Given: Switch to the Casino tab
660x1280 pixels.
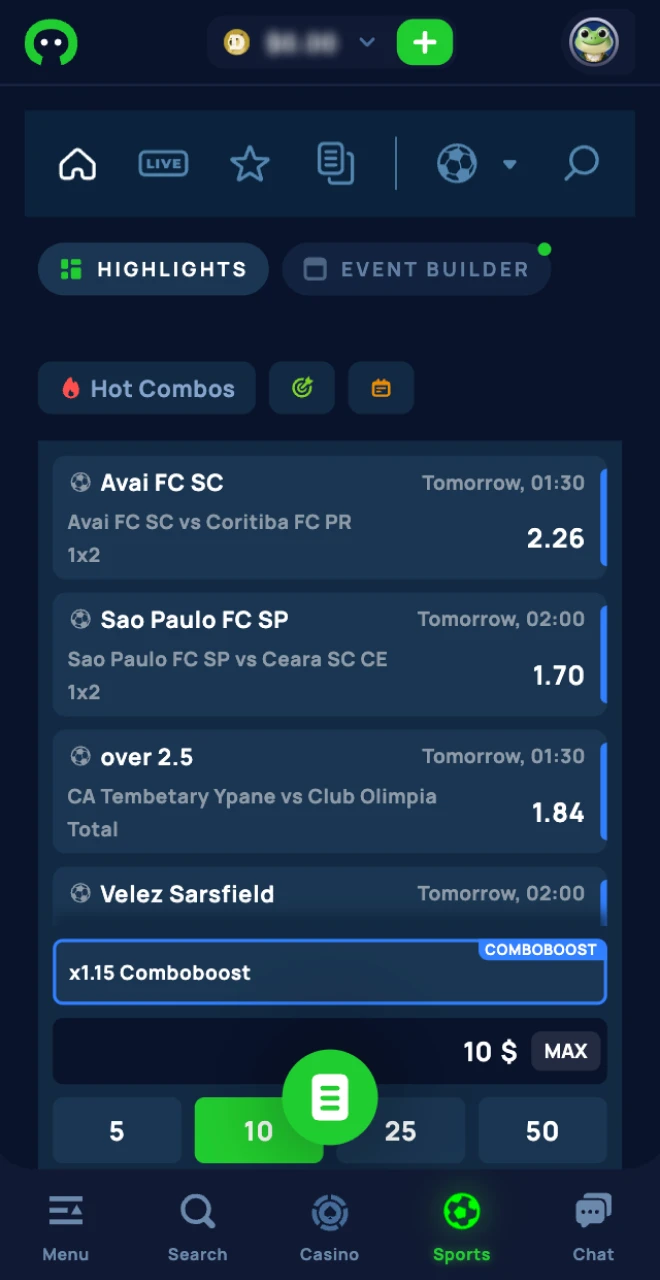Looking at the screenshot, I should 329,1229.
